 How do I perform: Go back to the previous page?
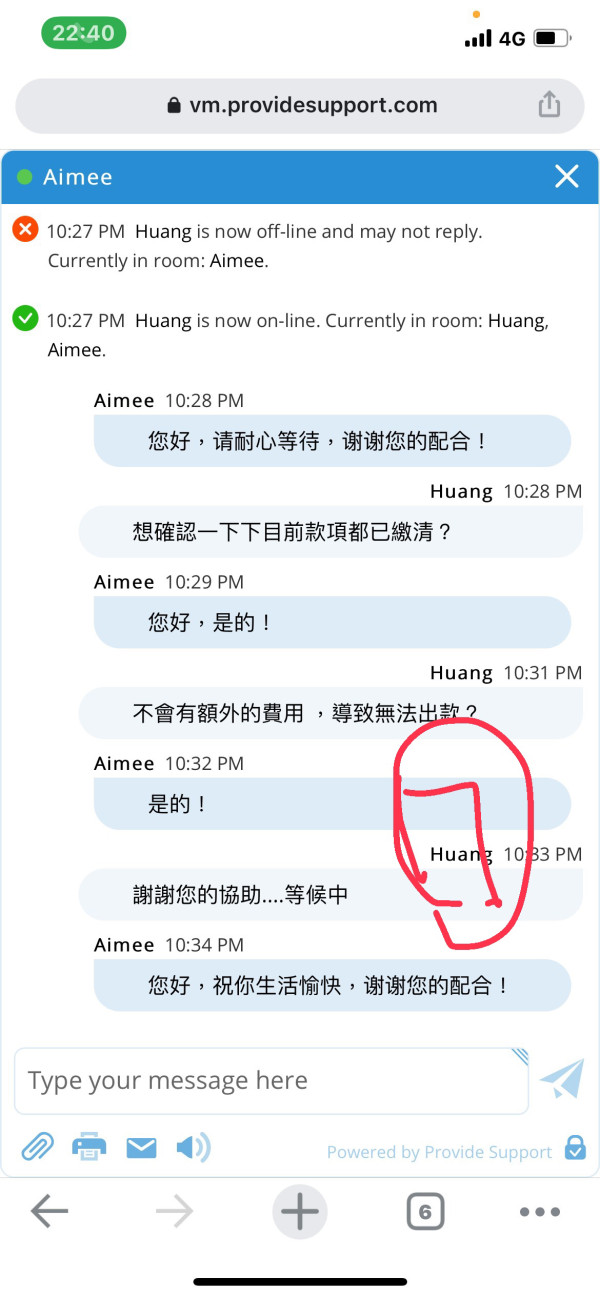(x=49, y=1212)
